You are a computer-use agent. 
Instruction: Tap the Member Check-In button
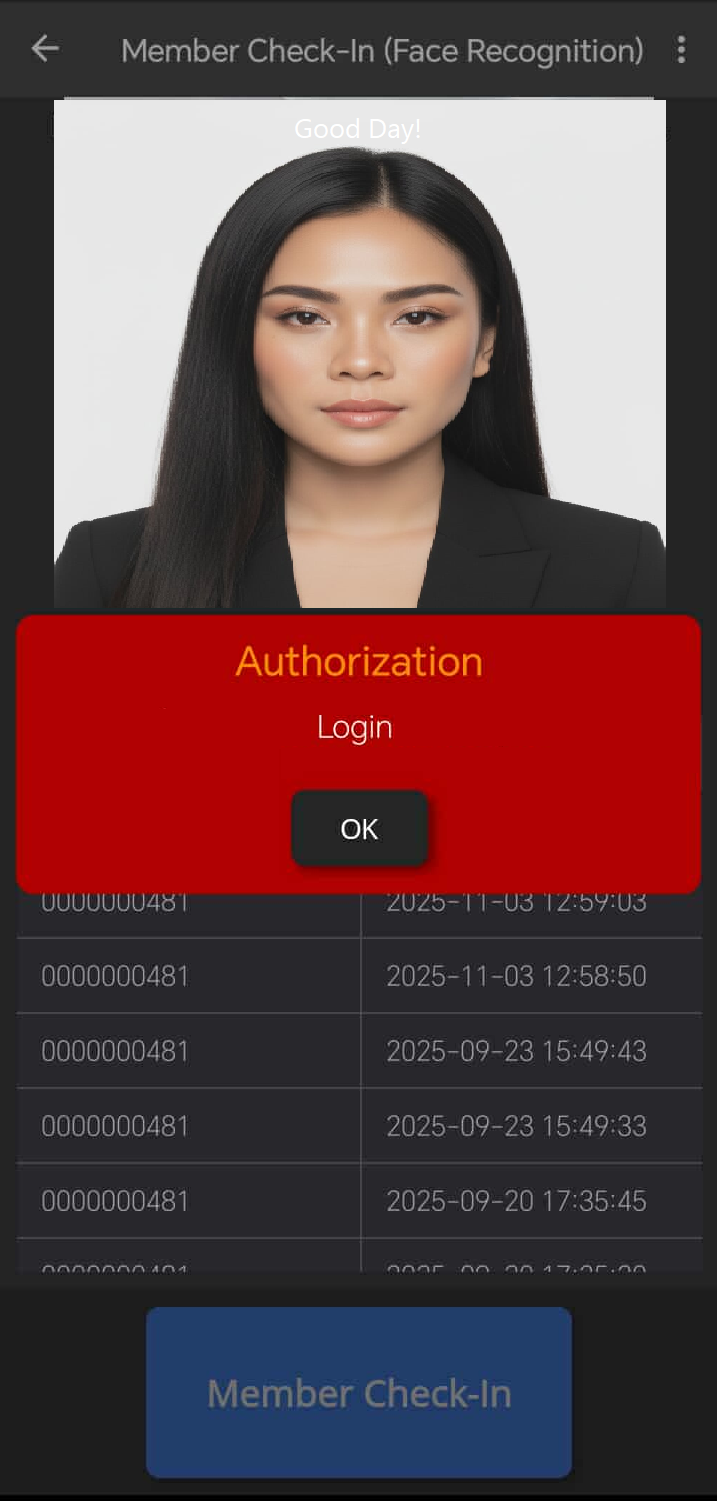[x=359, y=1392]
